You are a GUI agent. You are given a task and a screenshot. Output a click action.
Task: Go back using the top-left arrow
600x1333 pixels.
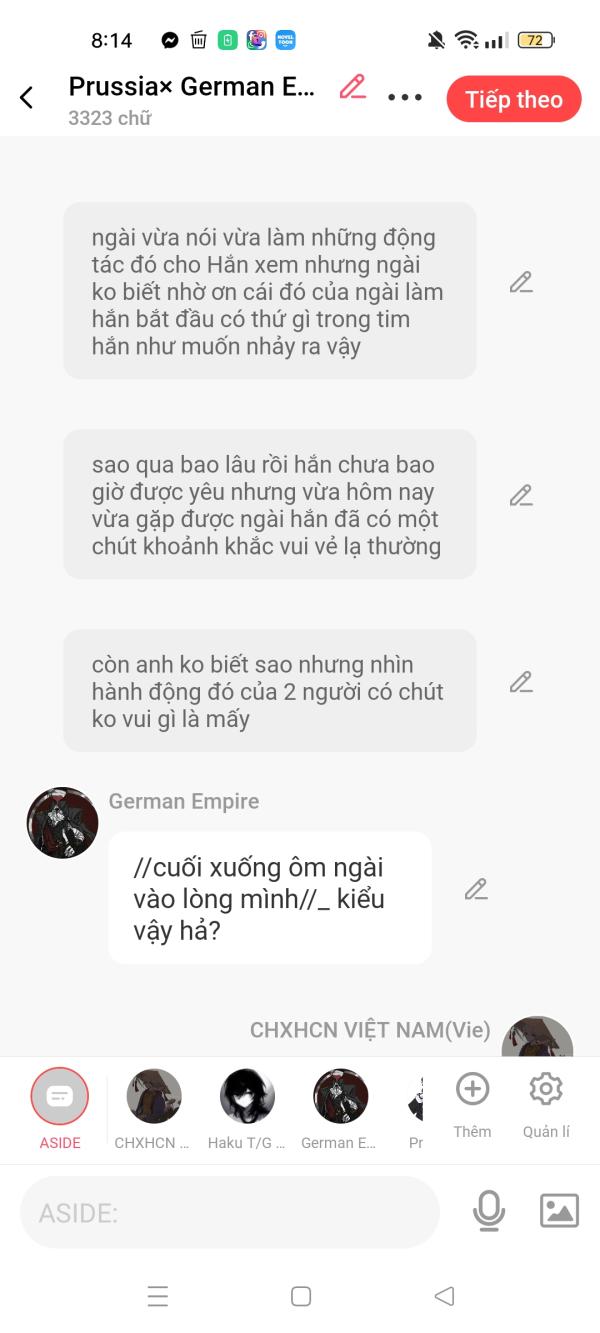(x=27, y=98)
